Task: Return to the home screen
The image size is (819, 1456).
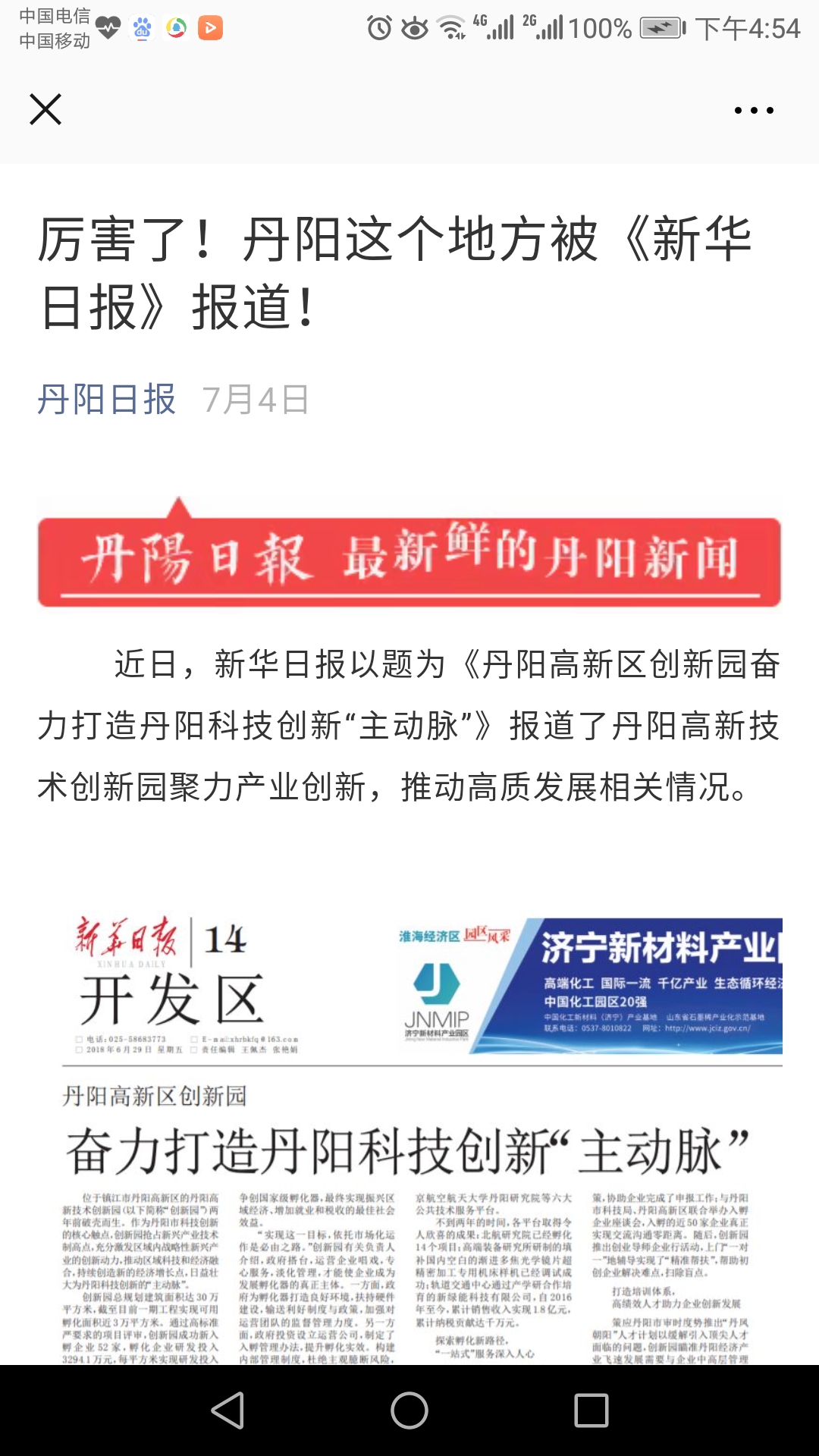Action: click(x=409, y=1410)
